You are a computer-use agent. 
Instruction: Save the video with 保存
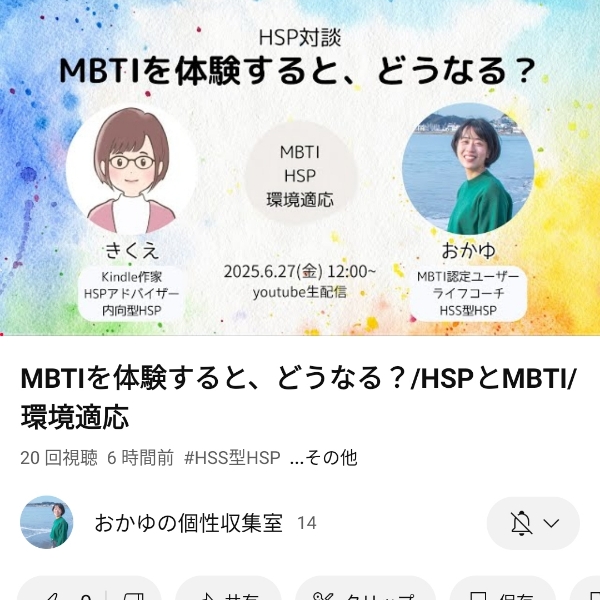[x=502, y=594]
